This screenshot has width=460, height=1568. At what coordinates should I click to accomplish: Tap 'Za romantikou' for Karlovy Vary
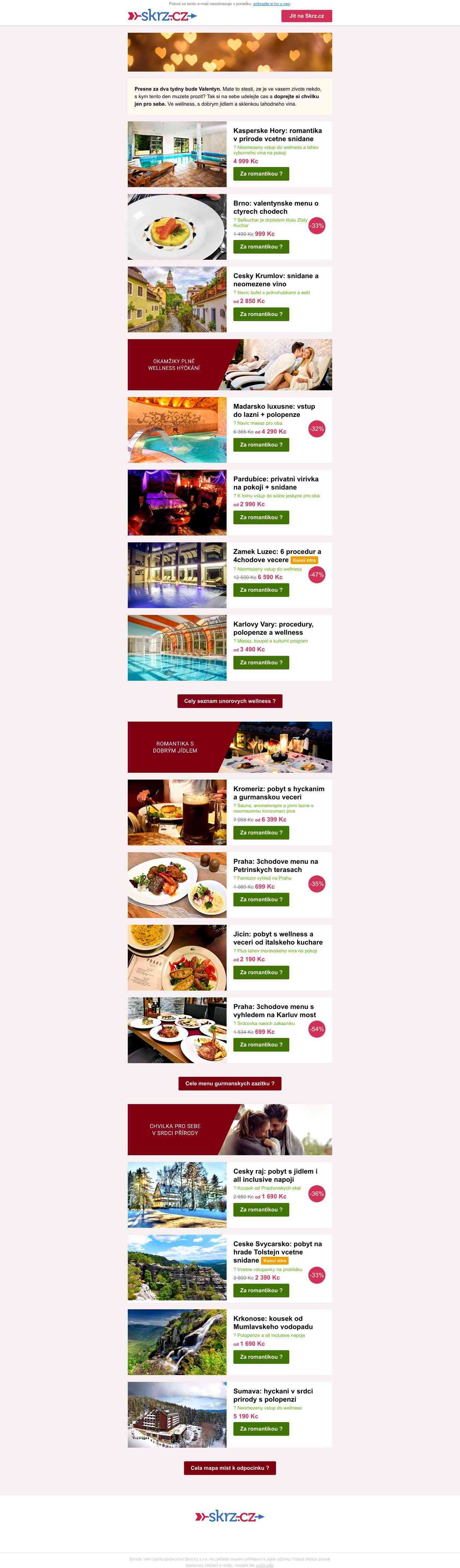pyautogui.click(x=261, y=662)
